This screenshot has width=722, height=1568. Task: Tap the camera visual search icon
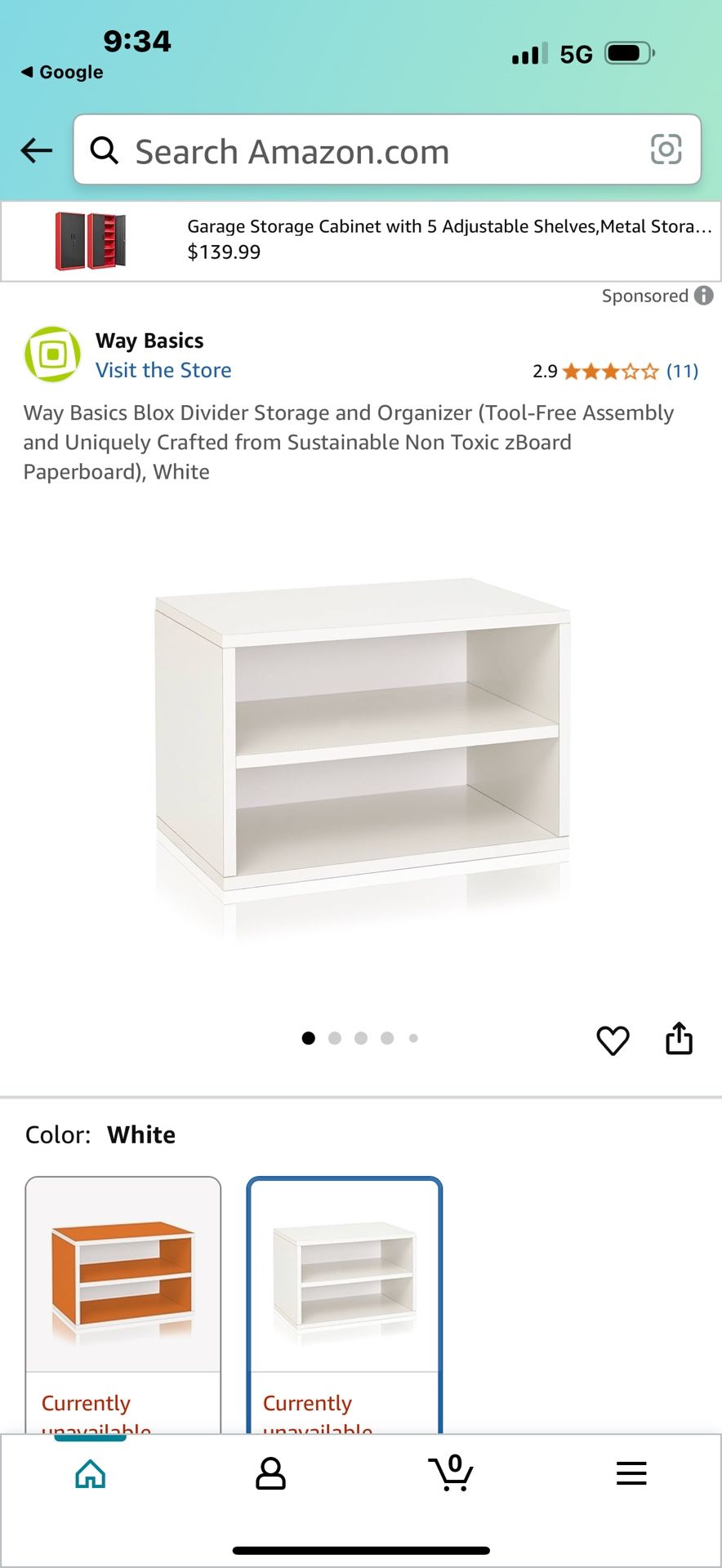click(x=667, y=149)
